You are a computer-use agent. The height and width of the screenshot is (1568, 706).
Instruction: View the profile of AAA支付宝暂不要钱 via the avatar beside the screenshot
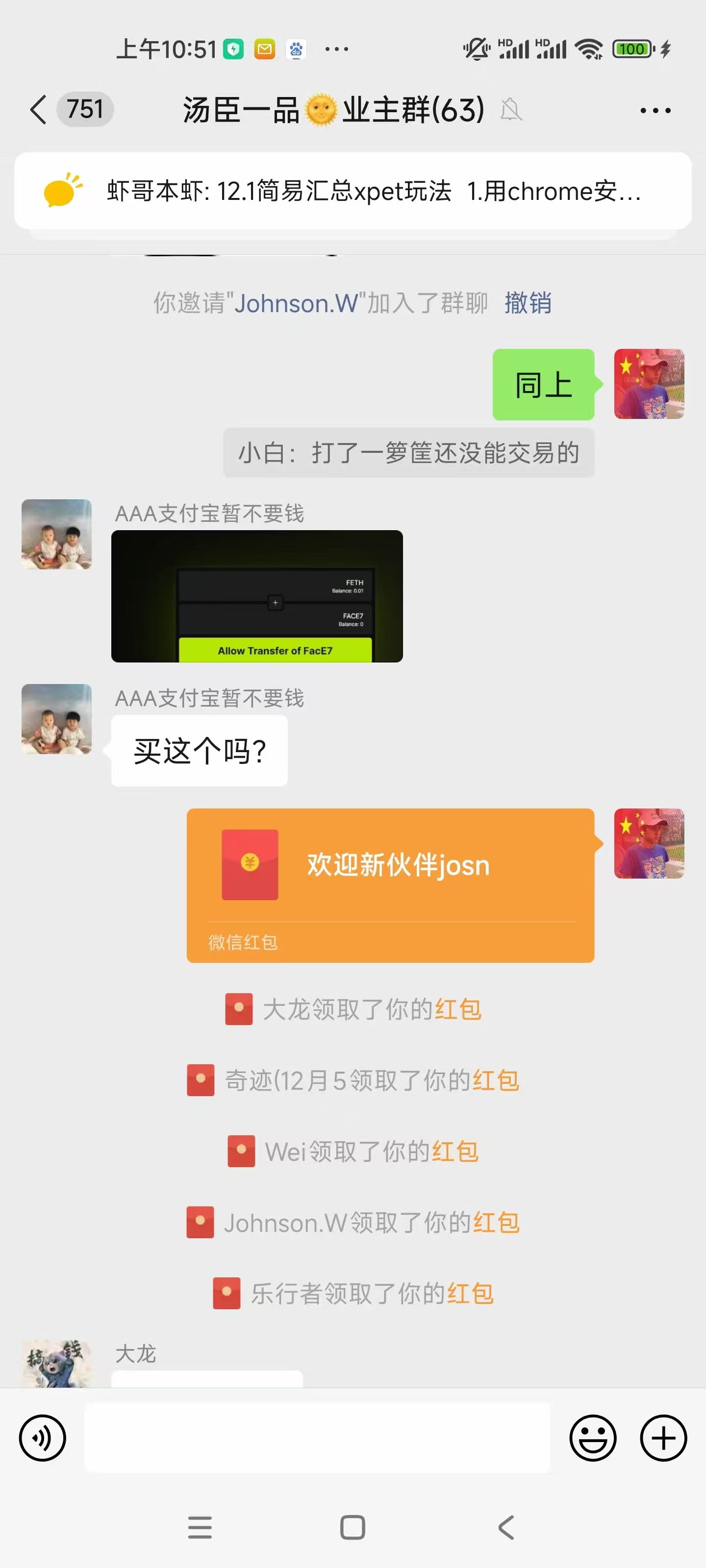pyautogui.click(x=57, y=535)
